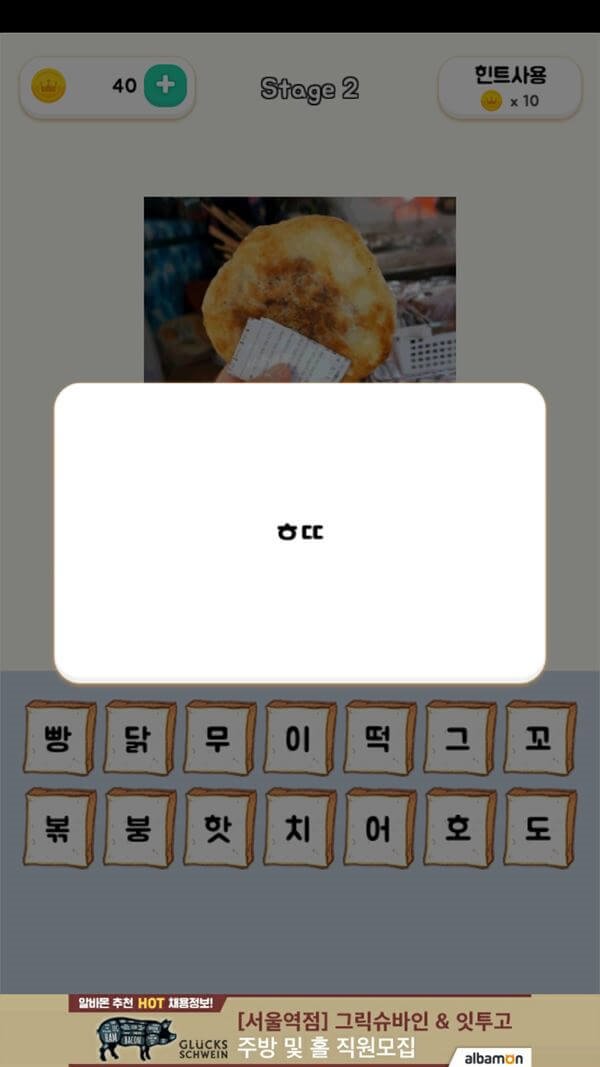This screenshot has height=1067, width=600.
Task: Use a hint for 10 coins
Action: 510,88
